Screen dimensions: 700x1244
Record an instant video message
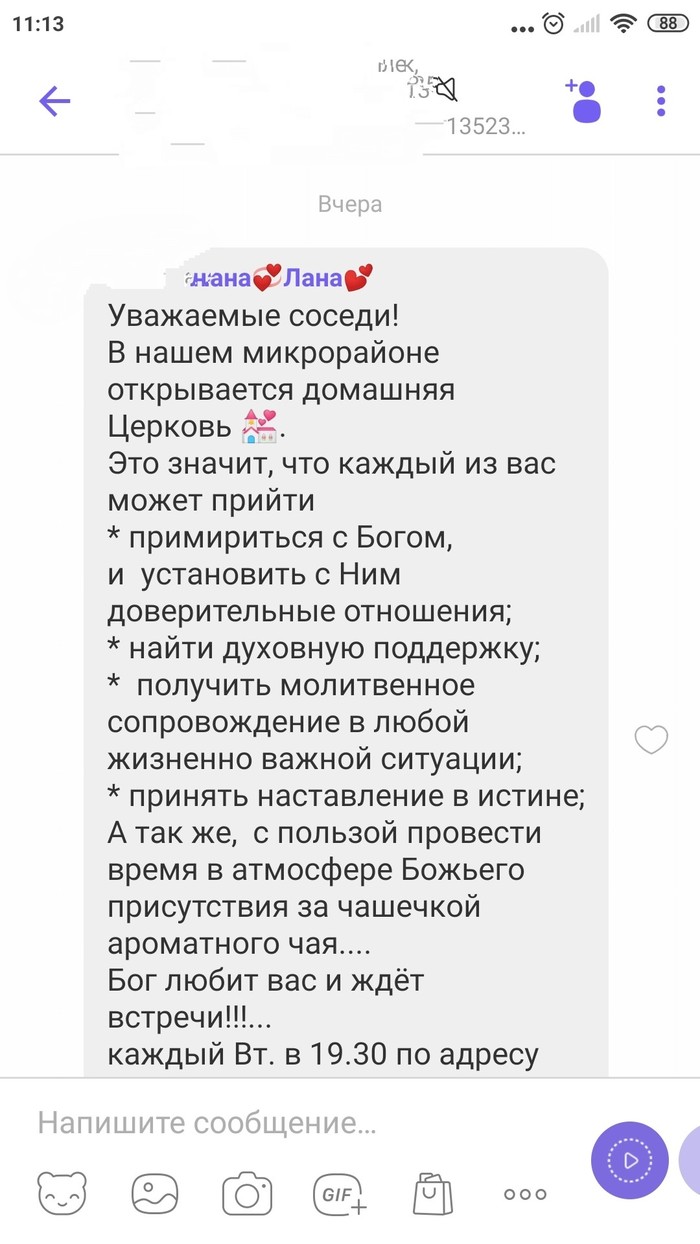coord(629,1161)
